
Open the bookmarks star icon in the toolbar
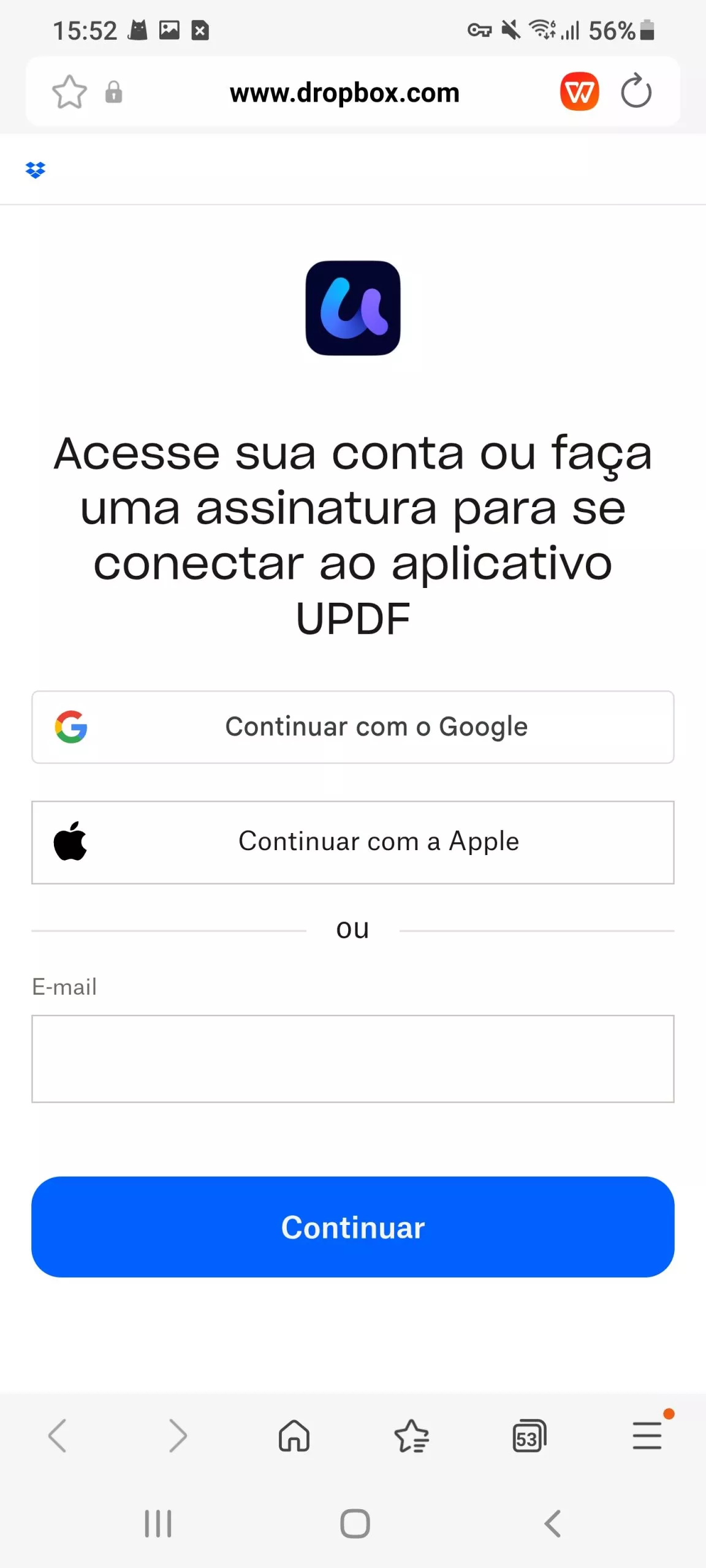point(412,1436)
